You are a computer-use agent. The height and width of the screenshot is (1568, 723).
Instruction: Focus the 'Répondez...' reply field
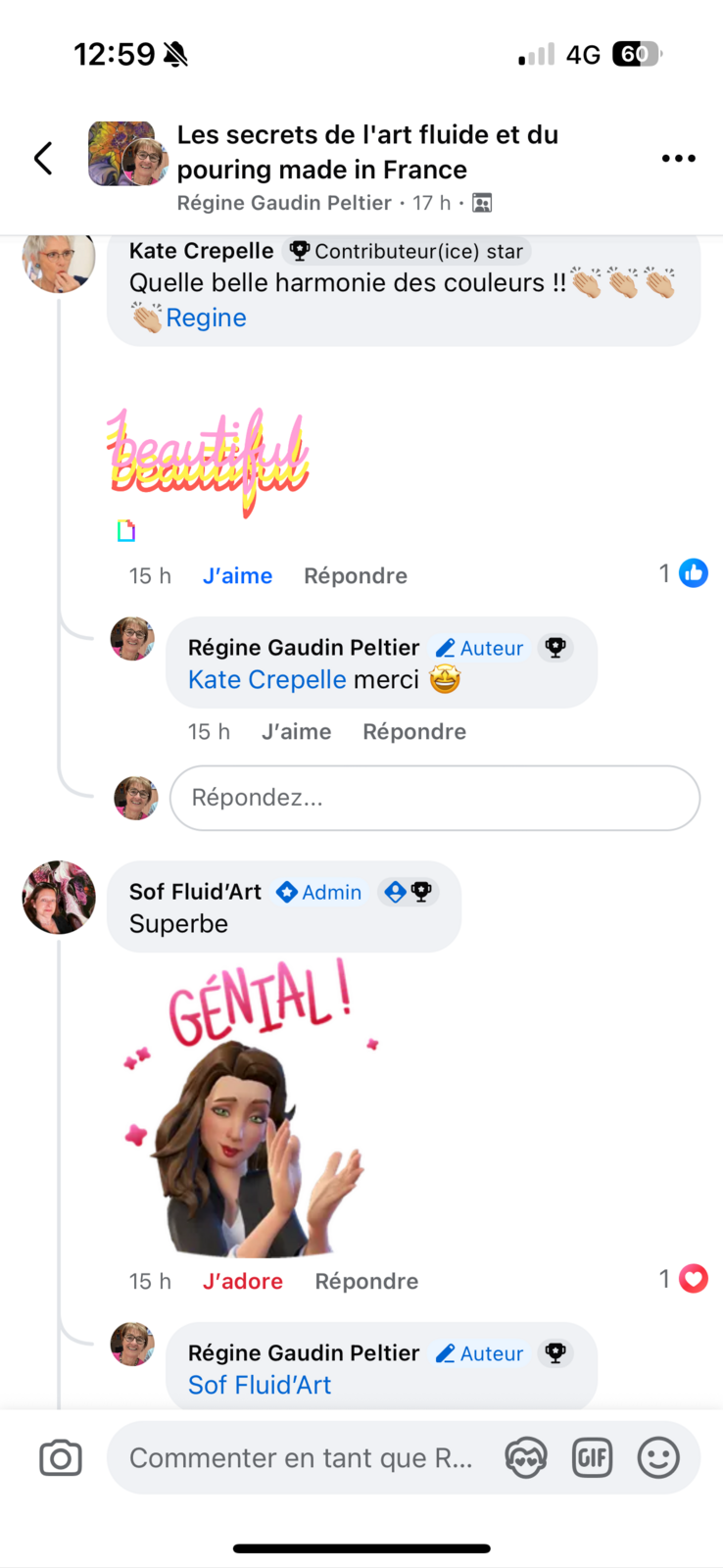point(434,798)
